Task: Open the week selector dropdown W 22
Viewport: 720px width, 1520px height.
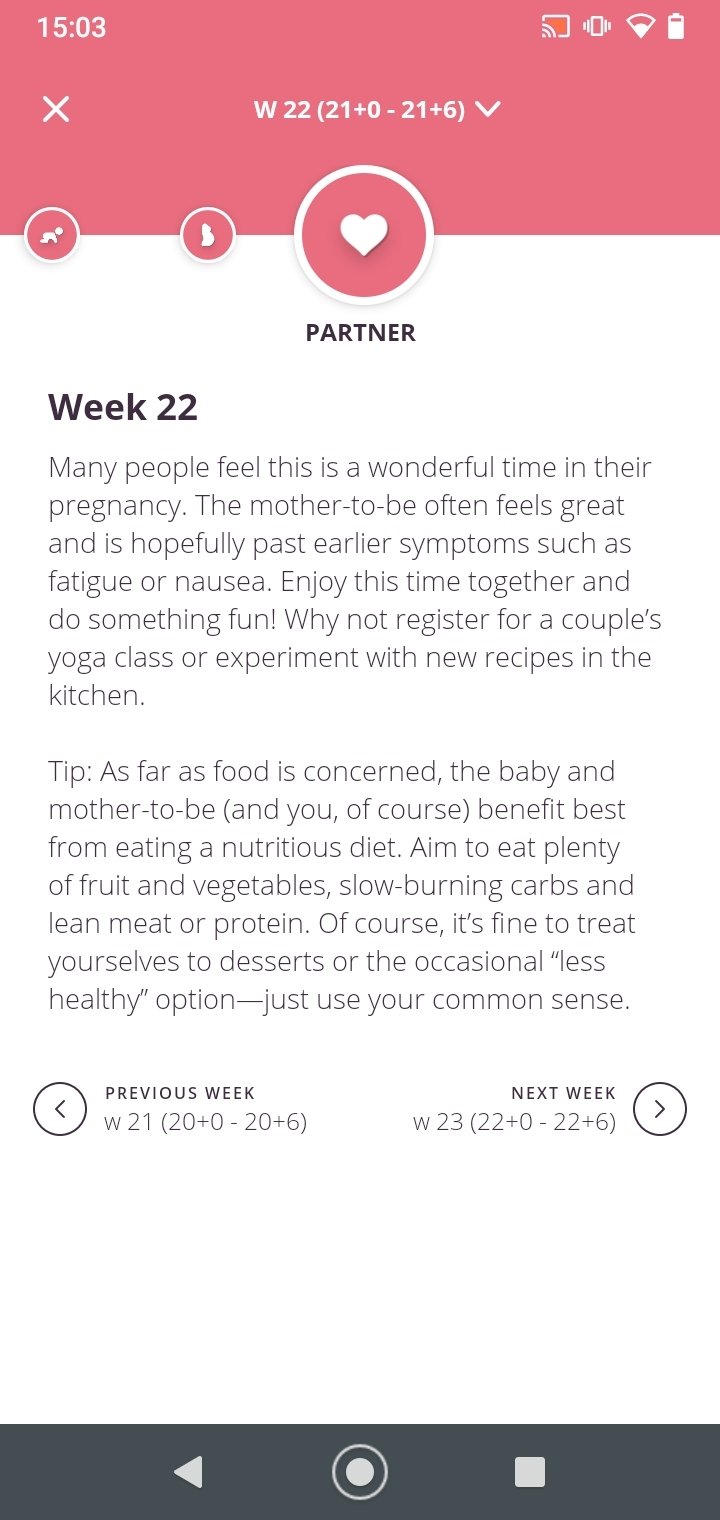Action: [377, 109]
